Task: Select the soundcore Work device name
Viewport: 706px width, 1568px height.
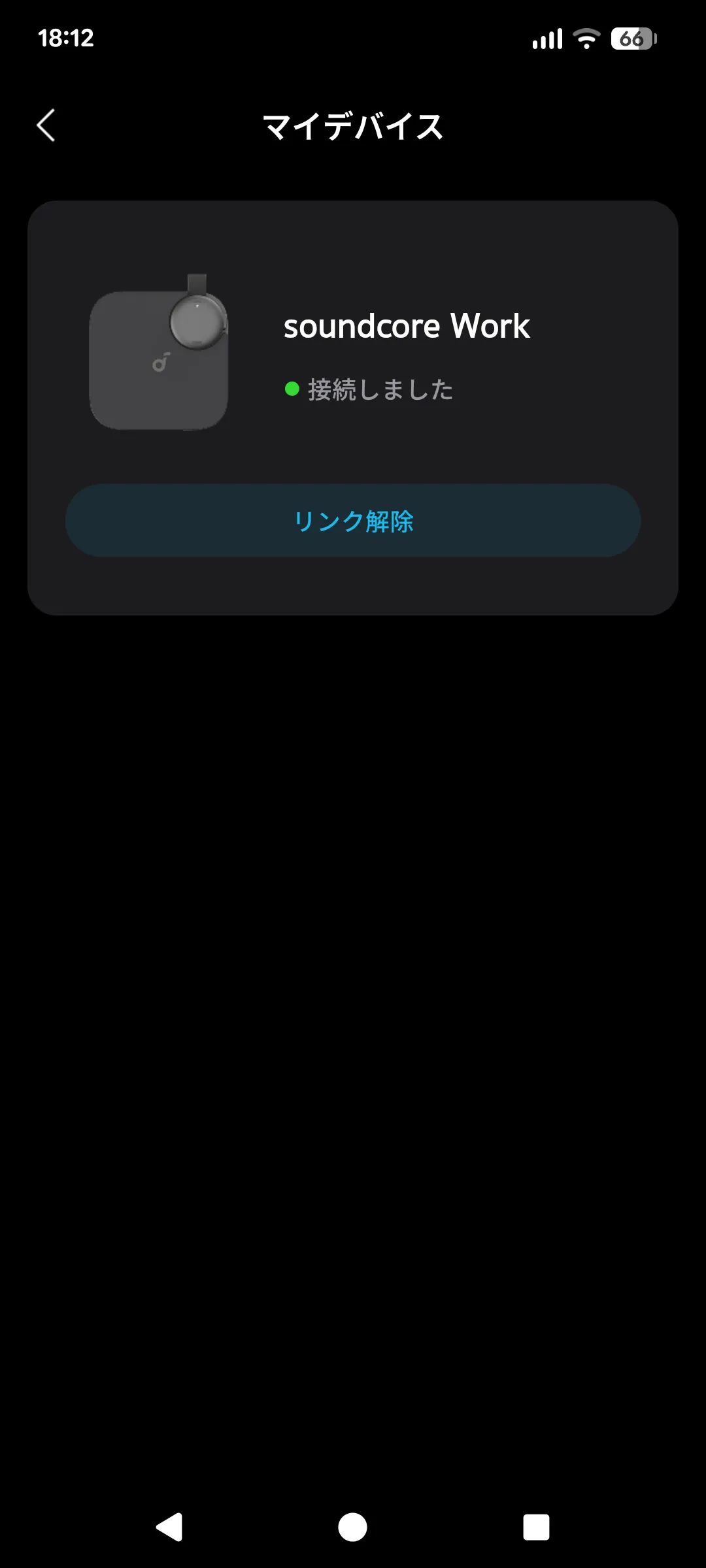Action: coord(407,325)
